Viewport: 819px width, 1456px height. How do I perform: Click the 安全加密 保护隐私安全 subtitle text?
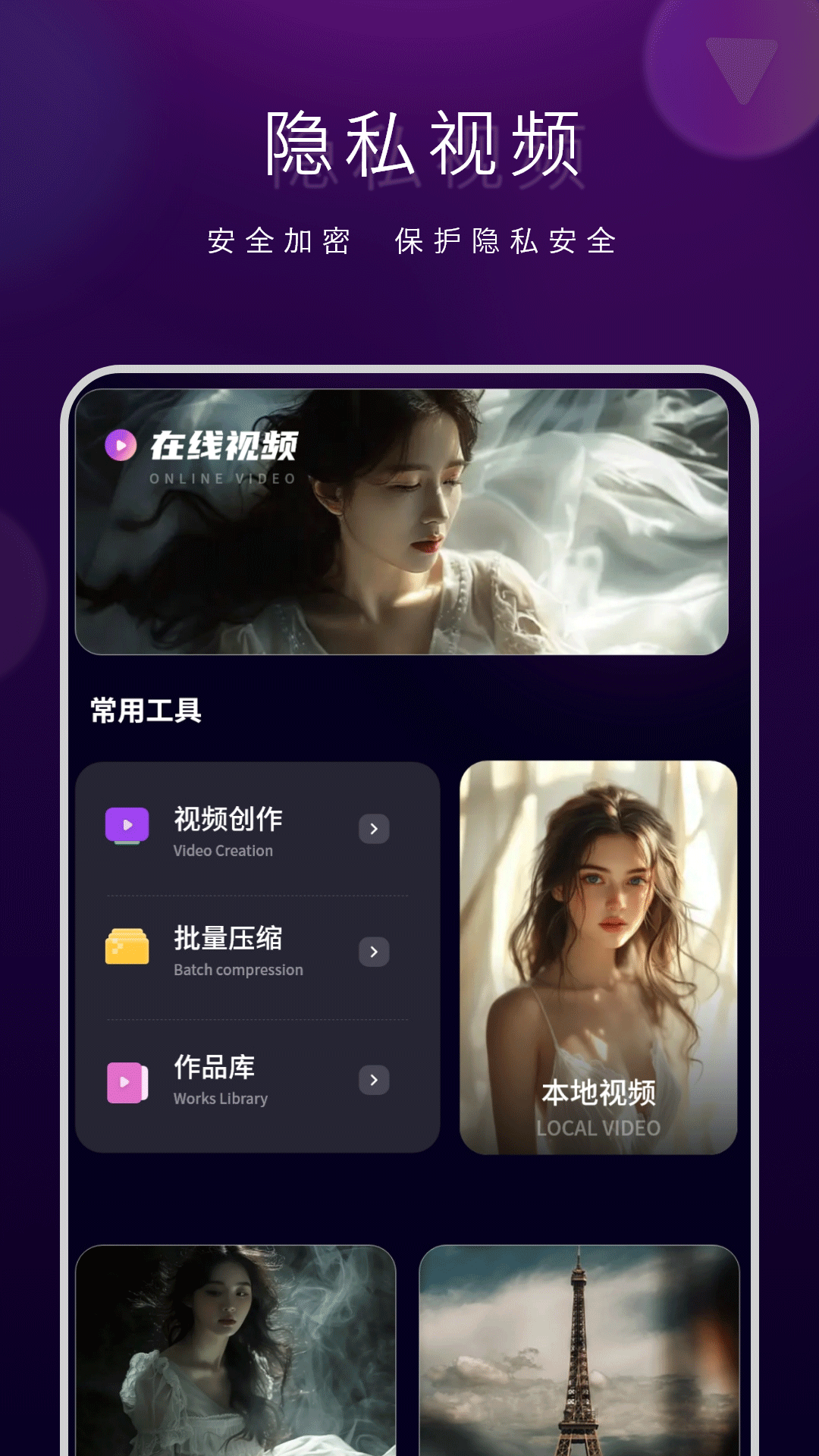coord(411,243)
